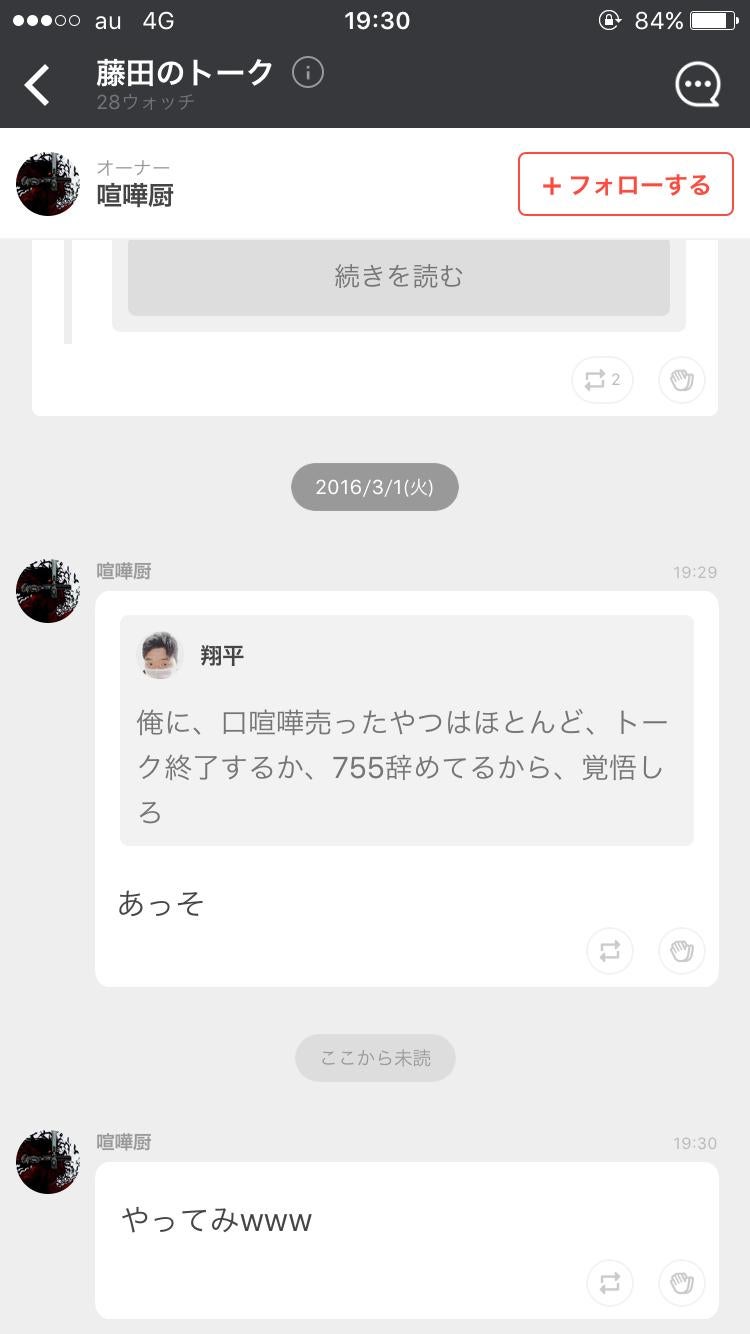Tap 喧嘩厨's avatar next to the 19:29 message

click(47, 590)
